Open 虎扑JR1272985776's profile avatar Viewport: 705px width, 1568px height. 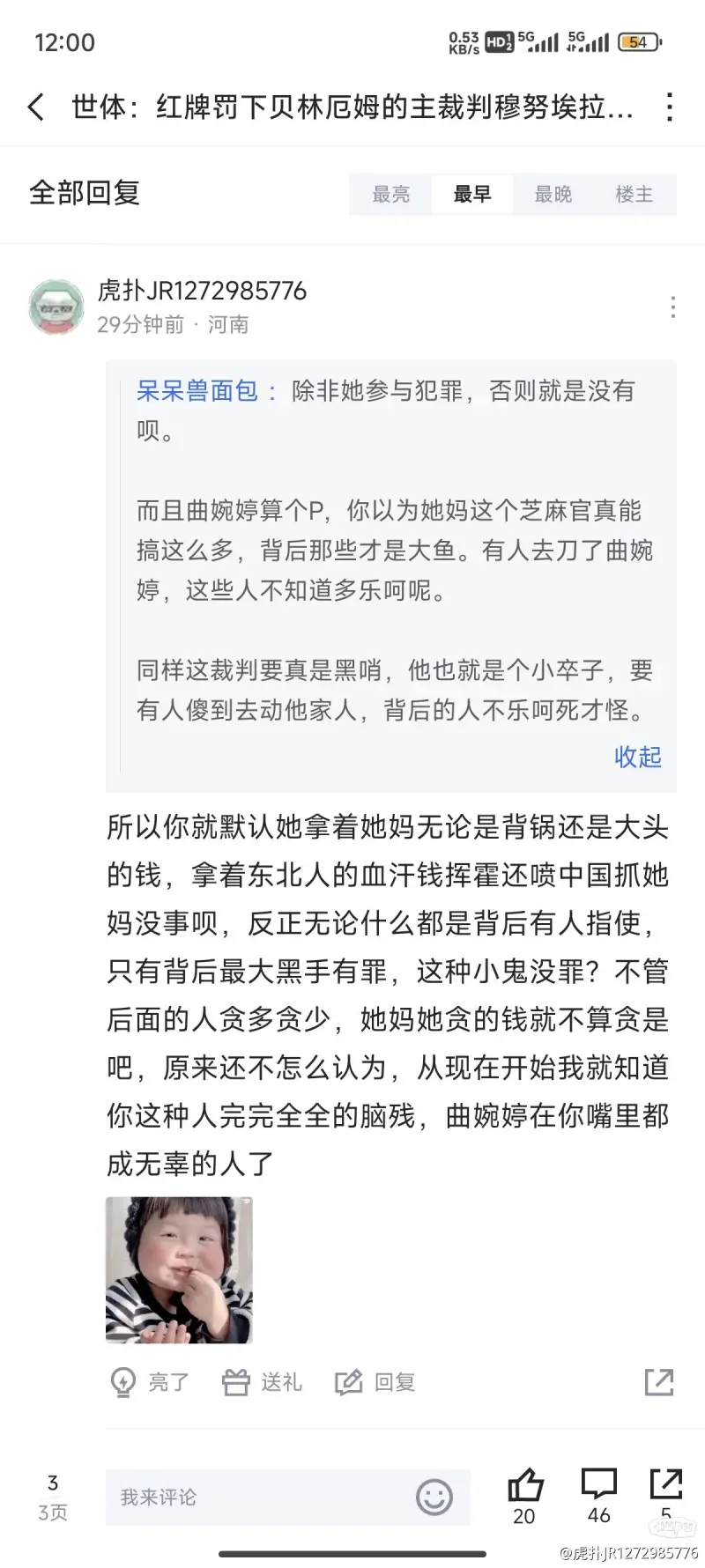click(56, 307)
